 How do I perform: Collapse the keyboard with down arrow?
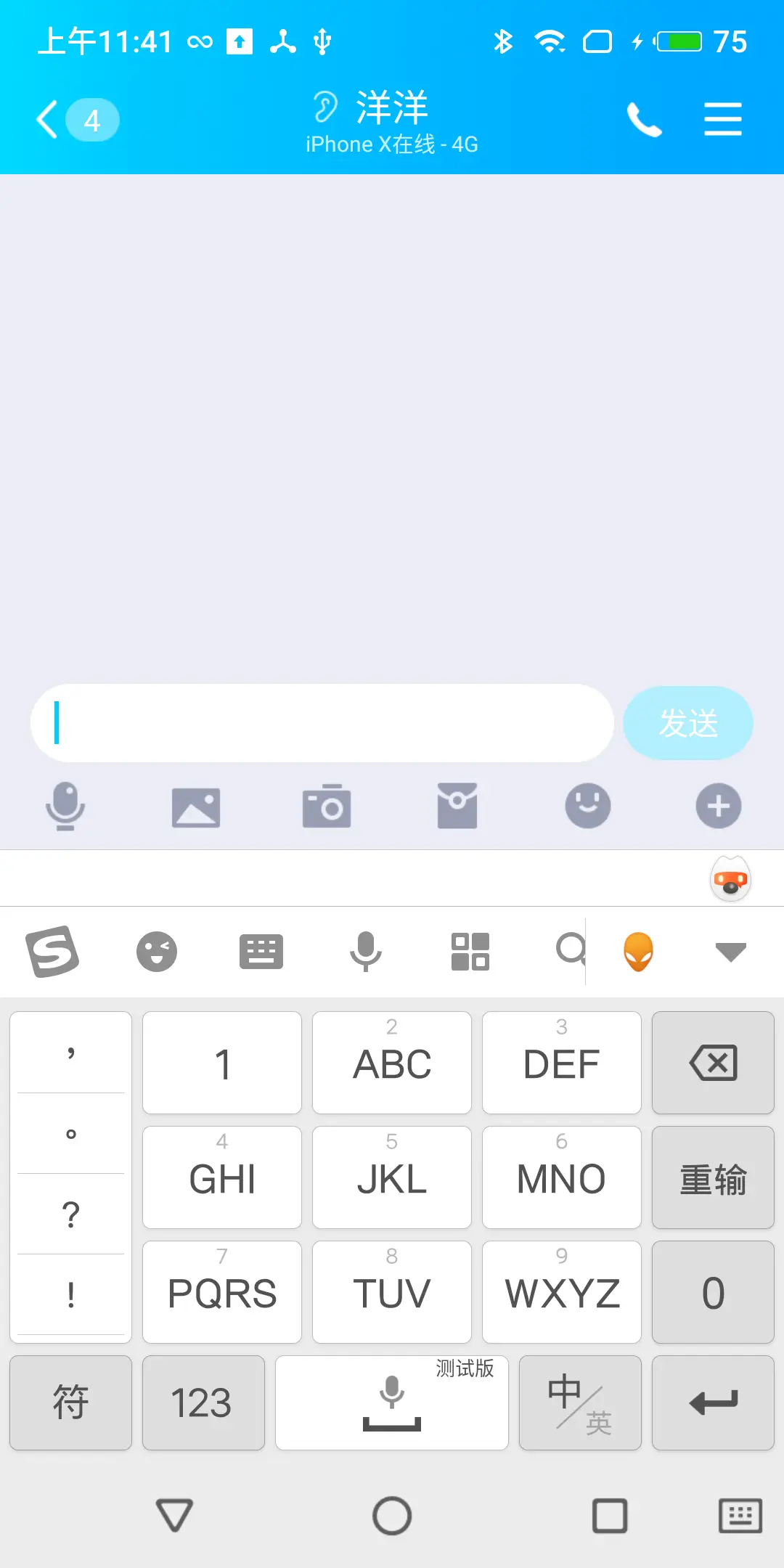click(x=730, y=951)
